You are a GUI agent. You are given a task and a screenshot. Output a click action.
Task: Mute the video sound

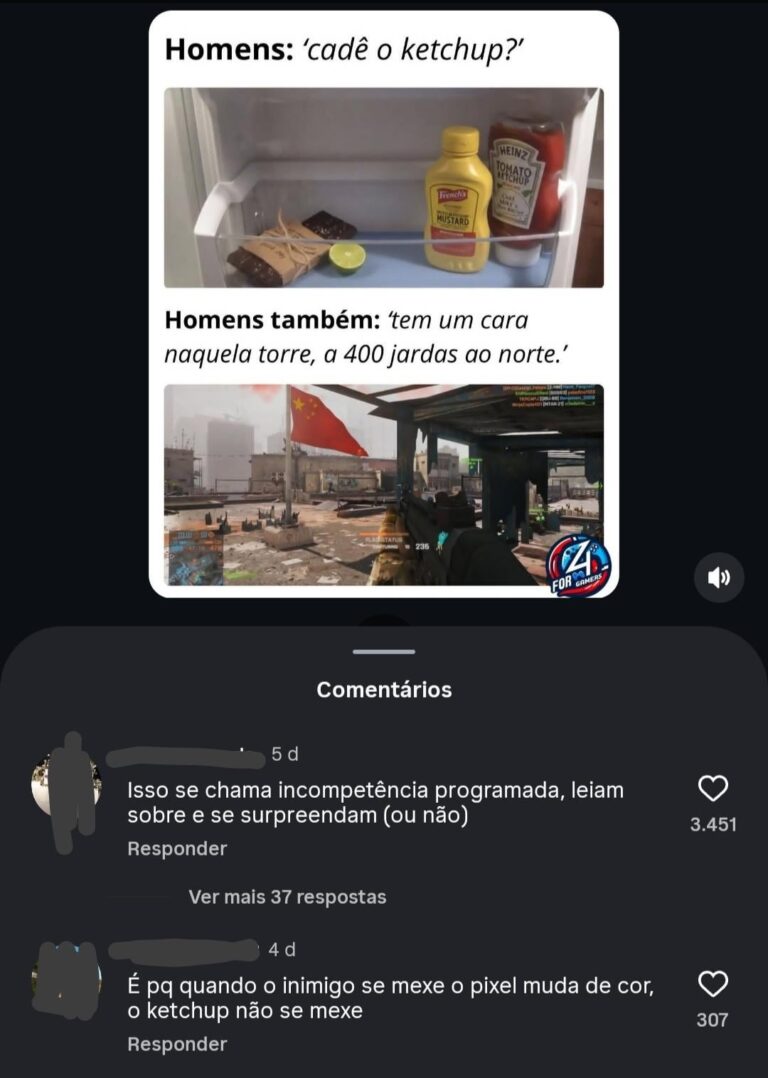(719, 577)
